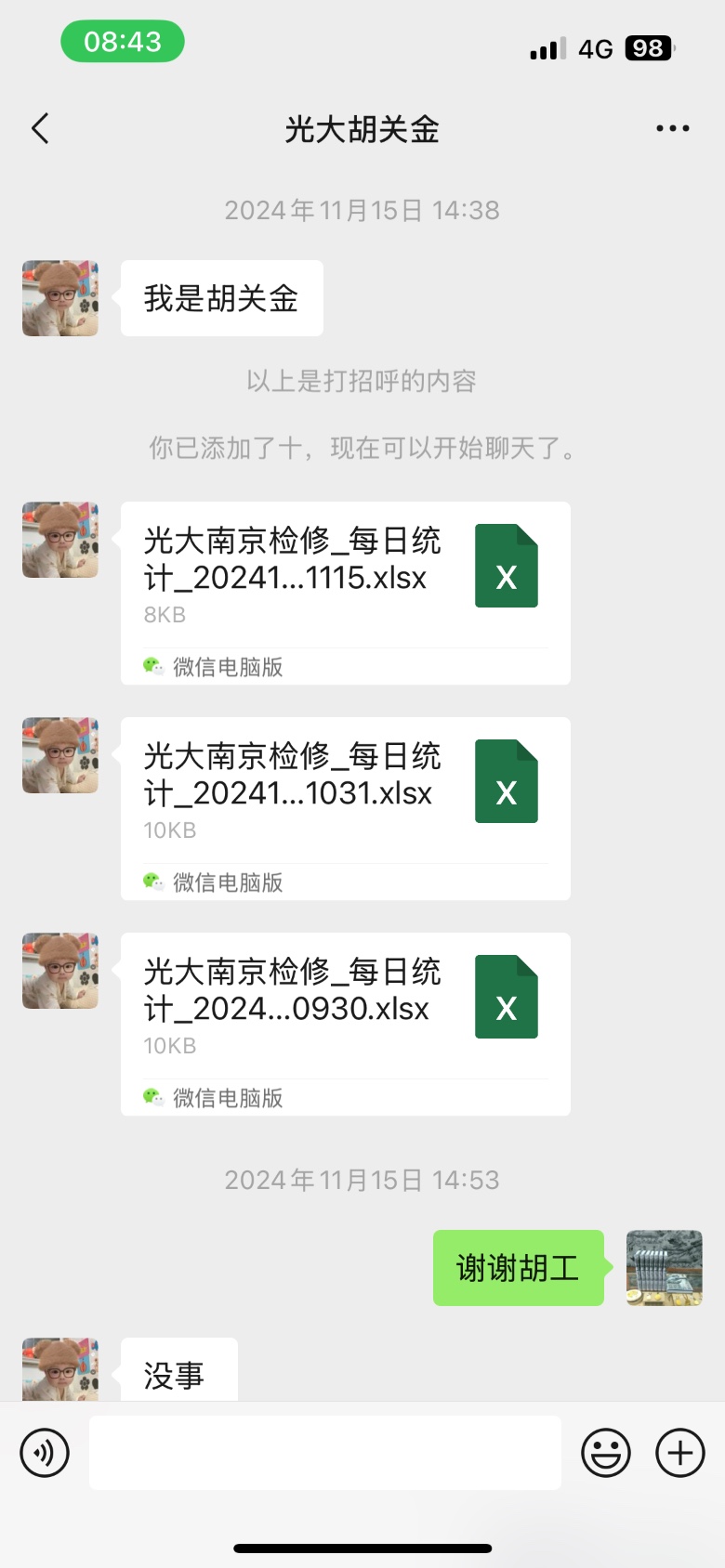Tap the contact's avatar beside 我是胡关金
The width and height of the screenshot is (725, 1568).
pos(60,298)
